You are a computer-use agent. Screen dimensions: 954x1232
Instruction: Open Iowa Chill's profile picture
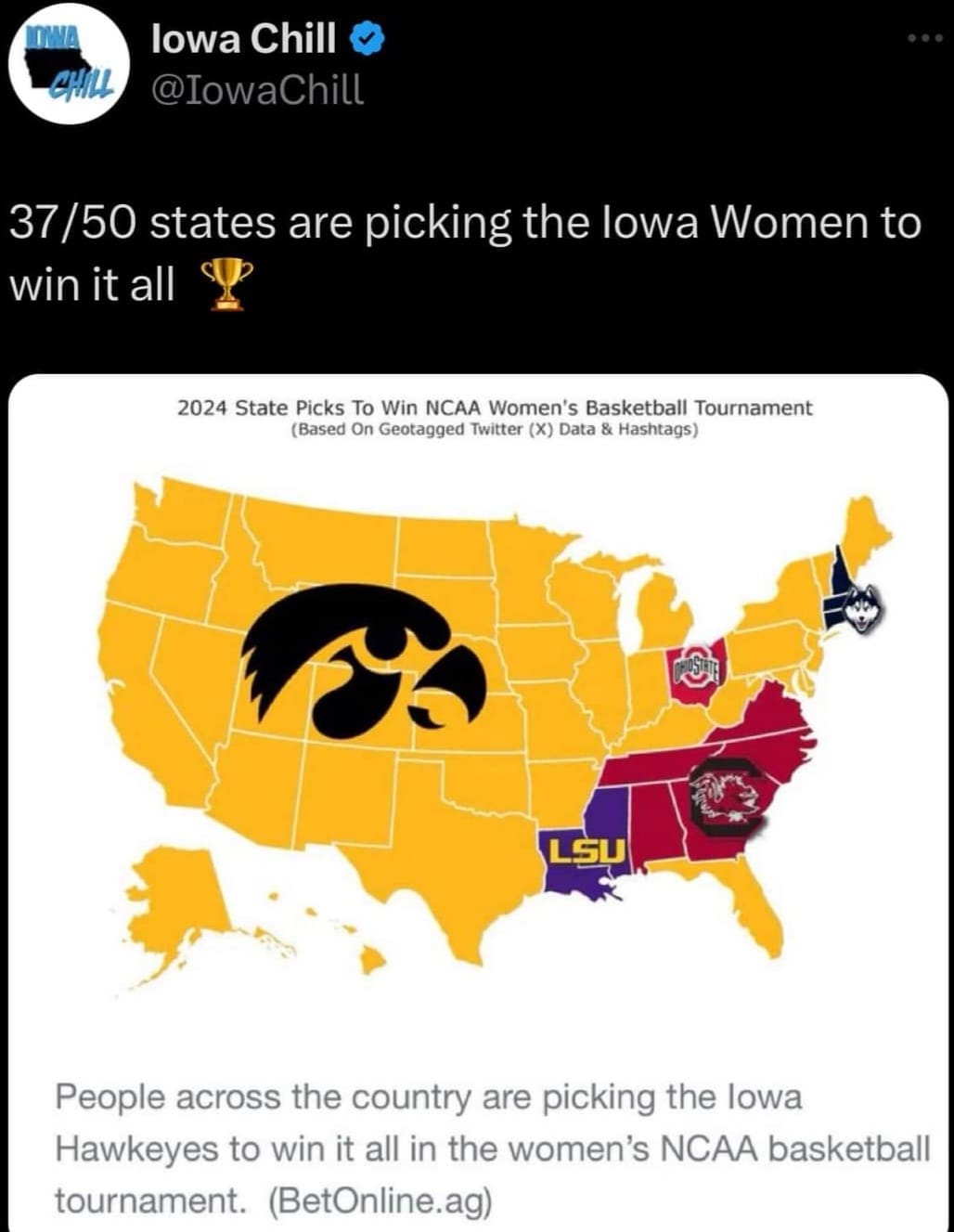coord(68,67)
